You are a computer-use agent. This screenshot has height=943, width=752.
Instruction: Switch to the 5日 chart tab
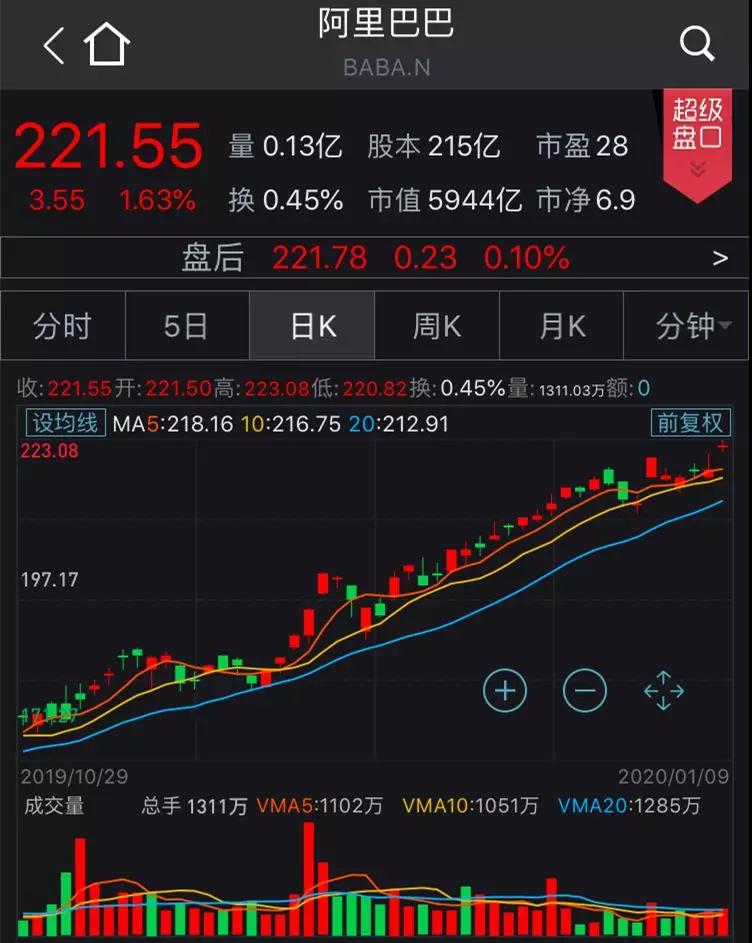coord(187,326)
